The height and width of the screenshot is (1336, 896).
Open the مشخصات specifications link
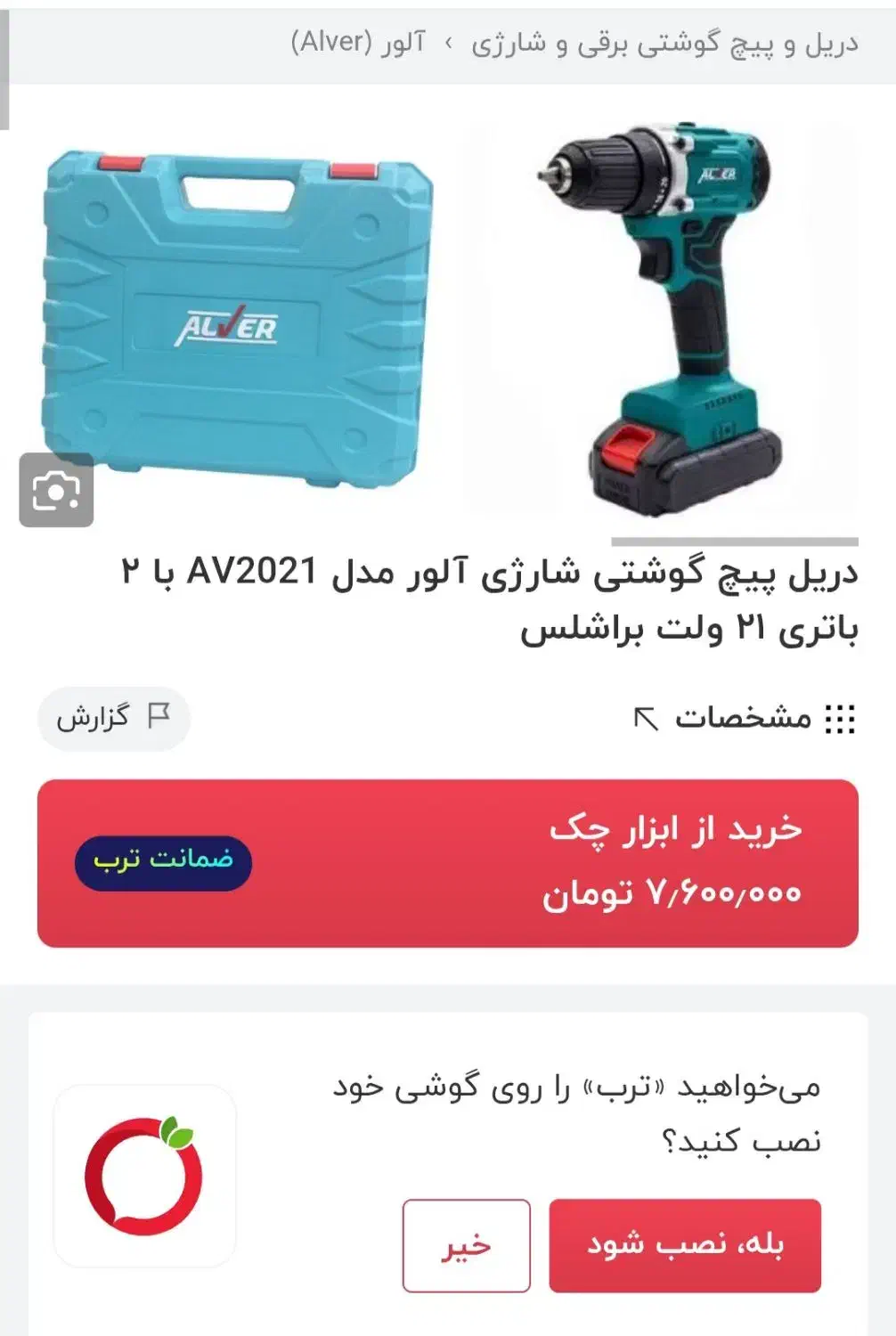tap(744, 718)
